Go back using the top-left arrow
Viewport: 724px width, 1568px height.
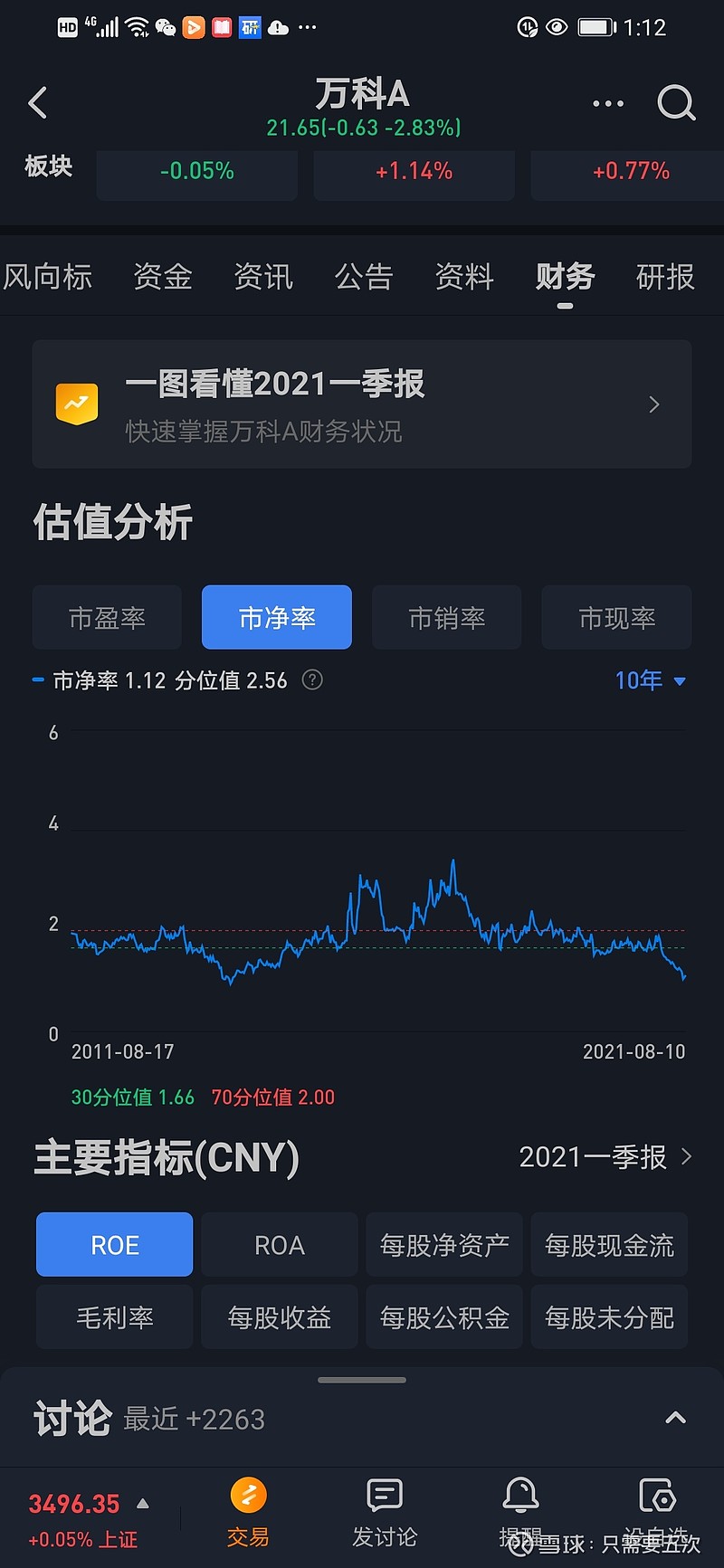pos(37,103)
